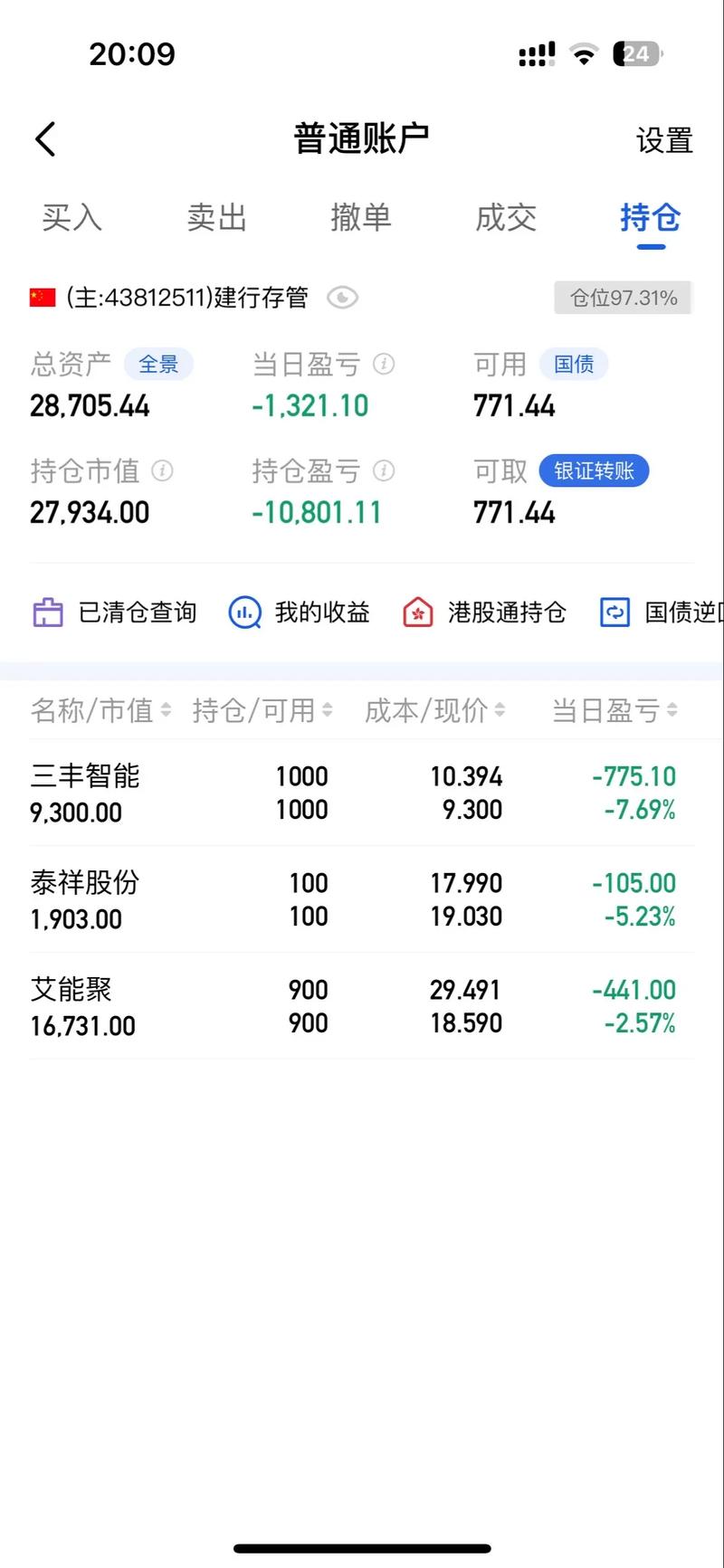Viewport: 724px width, 1568px height.
Task: Switch to the 买入 tab
Action: pyautogui.click(x=71, y=217)
